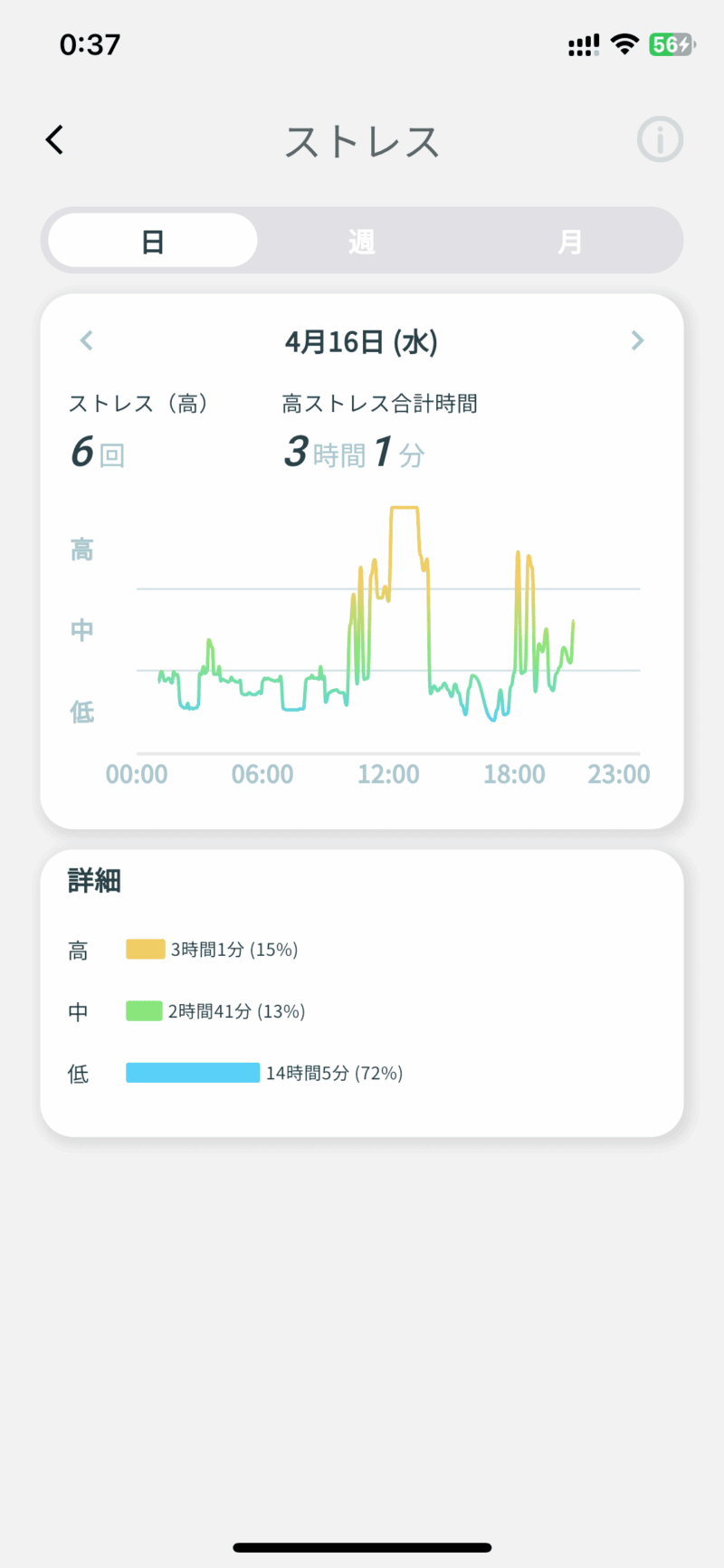Image resolution: width=724 pixels, height=1568 pixels.
Task: Go back from the ストレス screen
Action: tap(55, 140)
